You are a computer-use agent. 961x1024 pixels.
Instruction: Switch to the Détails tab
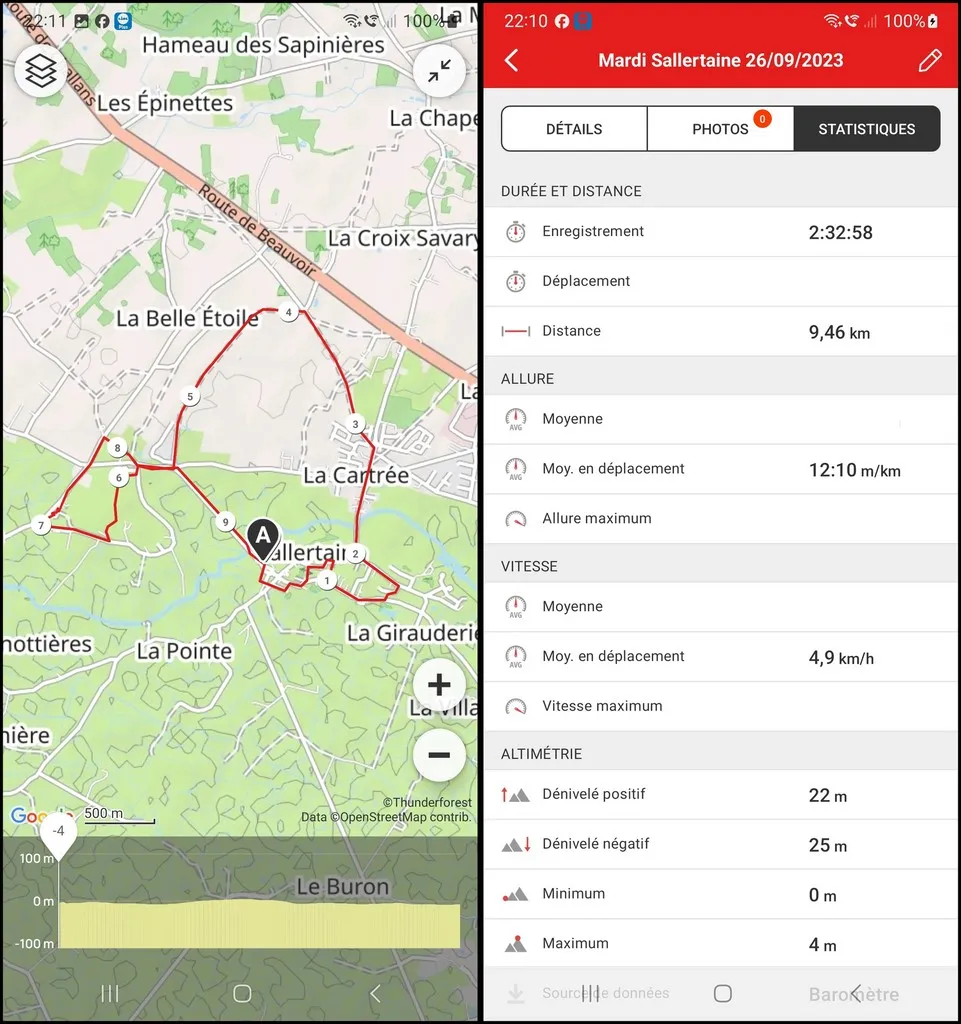(x=574, y=129)
